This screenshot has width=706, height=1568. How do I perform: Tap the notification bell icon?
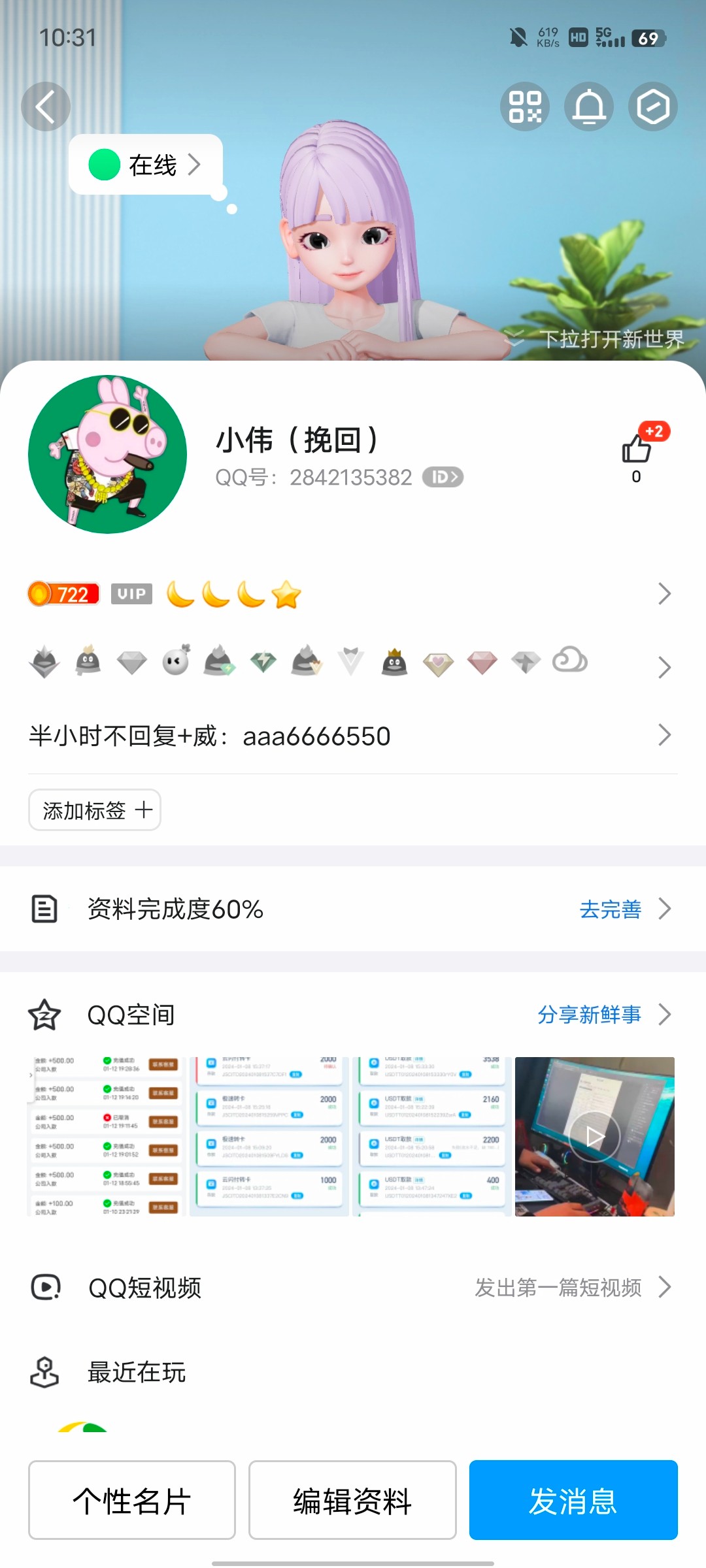[588, 106]
